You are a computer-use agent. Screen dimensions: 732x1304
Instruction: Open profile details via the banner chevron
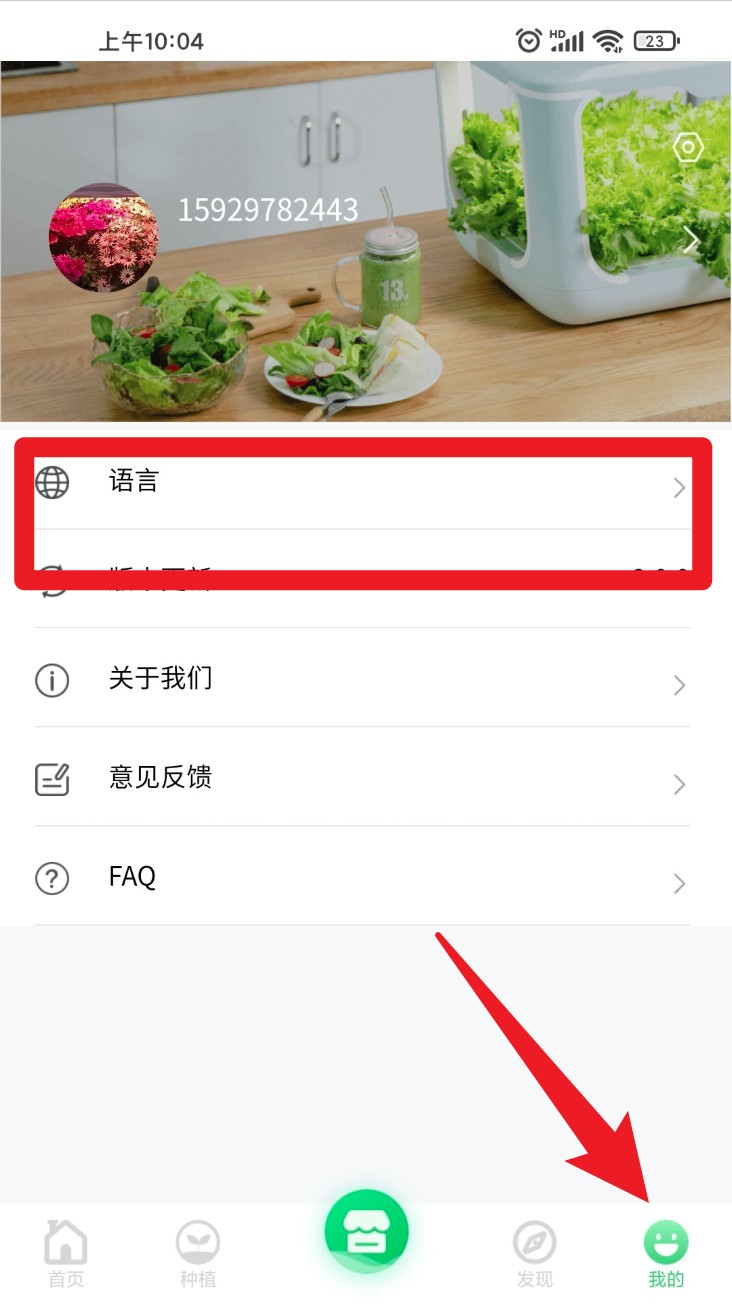pos(691,240)
